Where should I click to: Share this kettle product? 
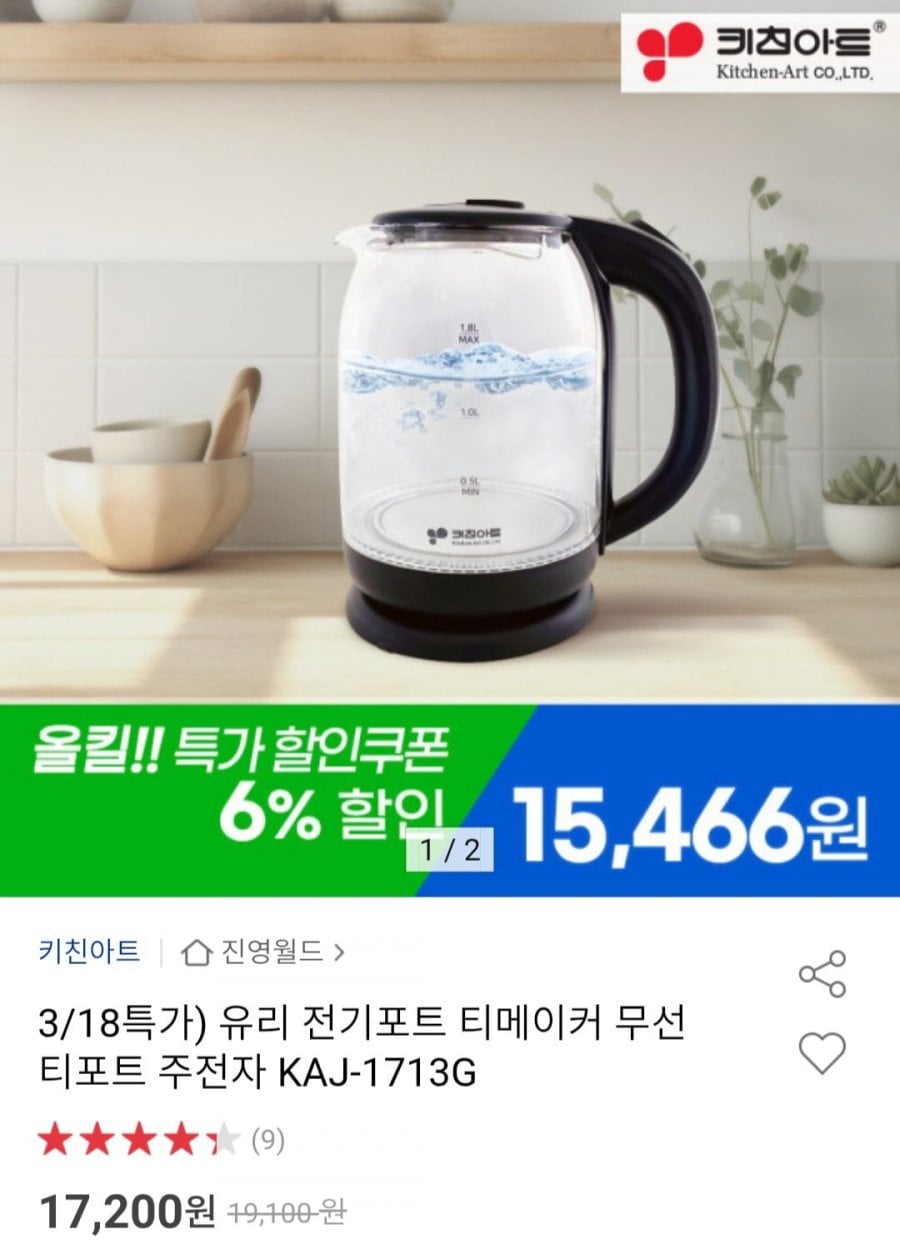click(x=822, y=973)
